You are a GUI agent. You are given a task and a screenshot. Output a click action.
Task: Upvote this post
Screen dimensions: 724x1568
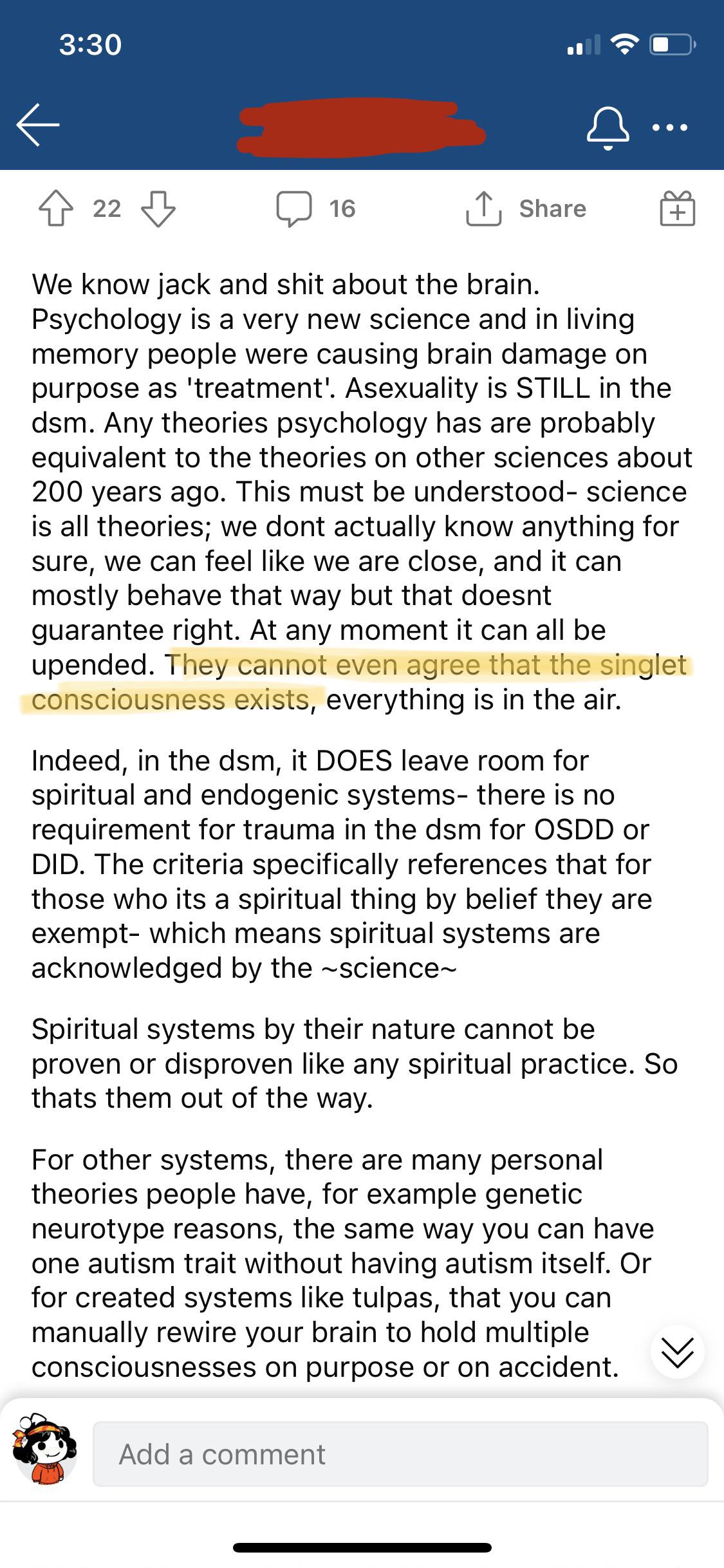tap(57, 209)
